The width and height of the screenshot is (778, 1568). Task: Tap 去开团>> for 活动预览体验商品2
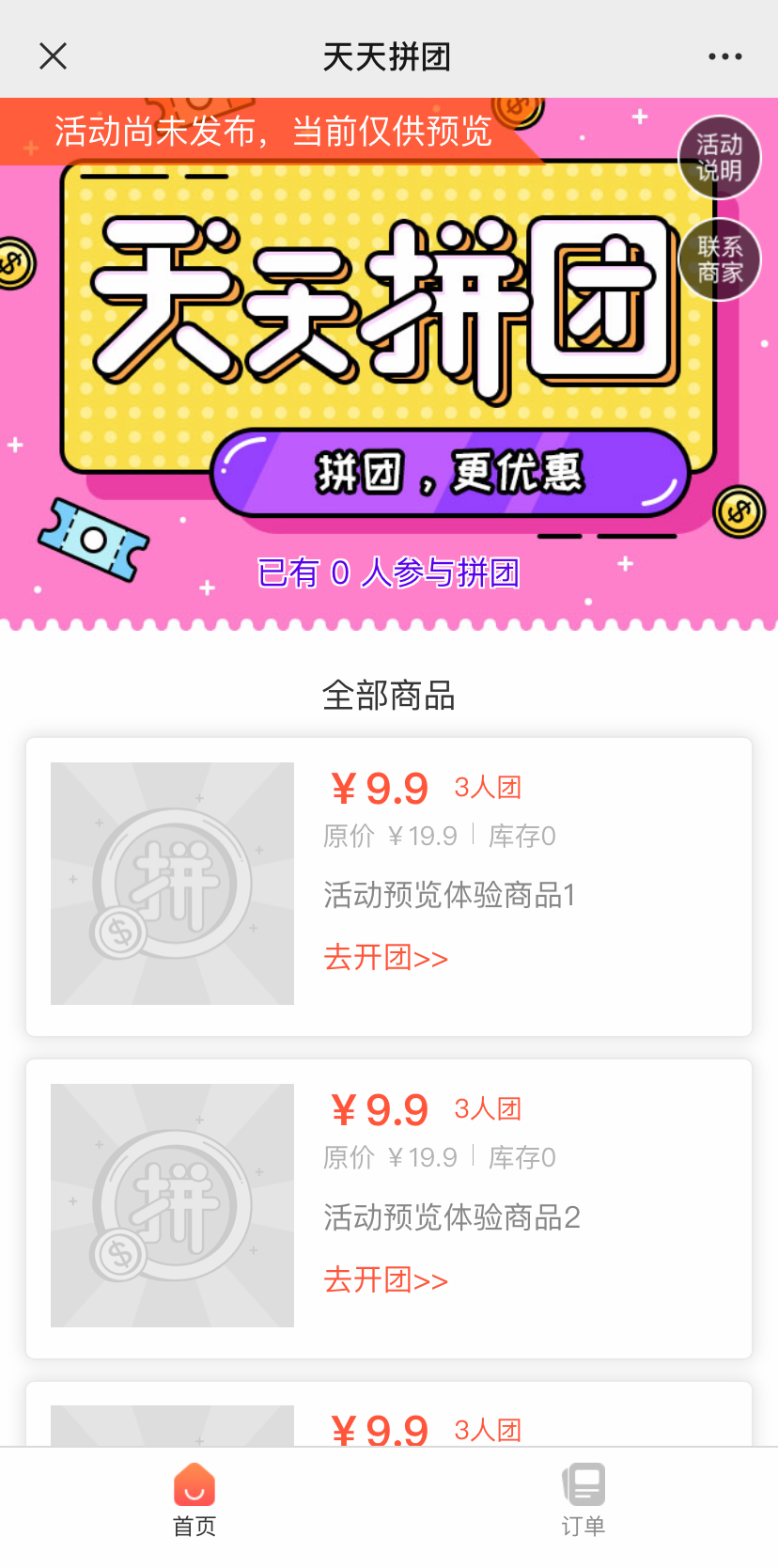(385, 1279)
